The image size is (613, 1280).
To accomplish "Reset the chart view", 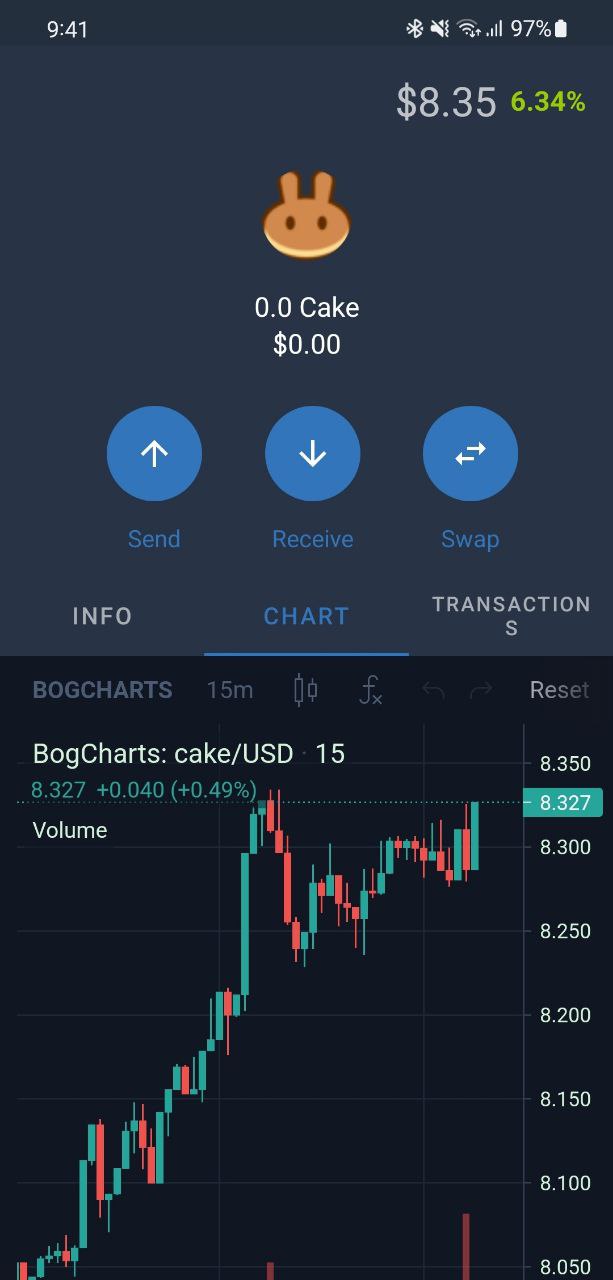I will [x=559, y=690].
